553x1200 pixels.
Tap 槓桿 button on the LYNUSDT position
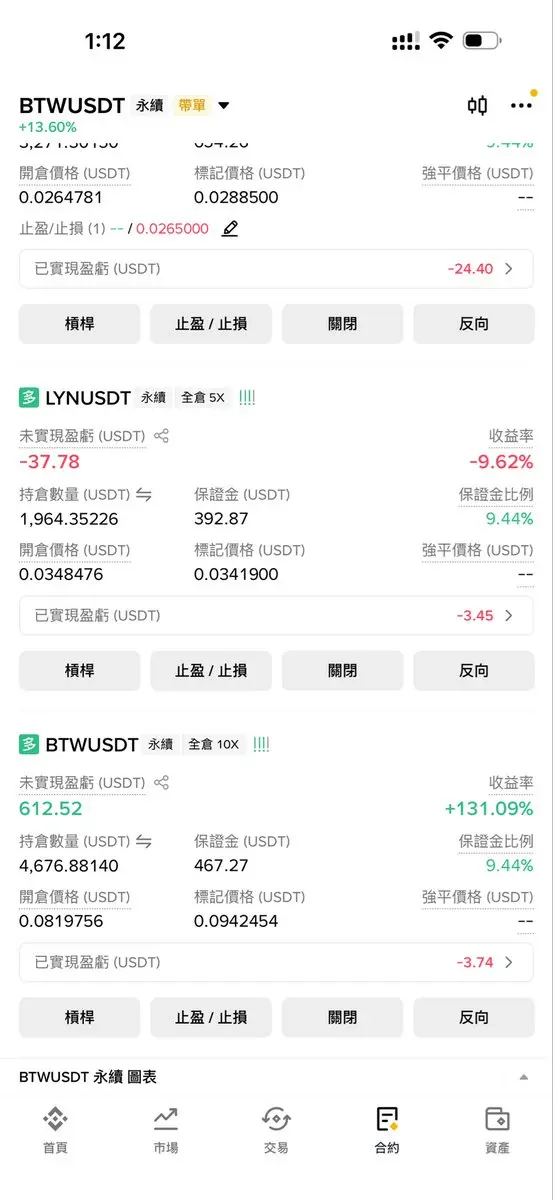pos(80,671)
